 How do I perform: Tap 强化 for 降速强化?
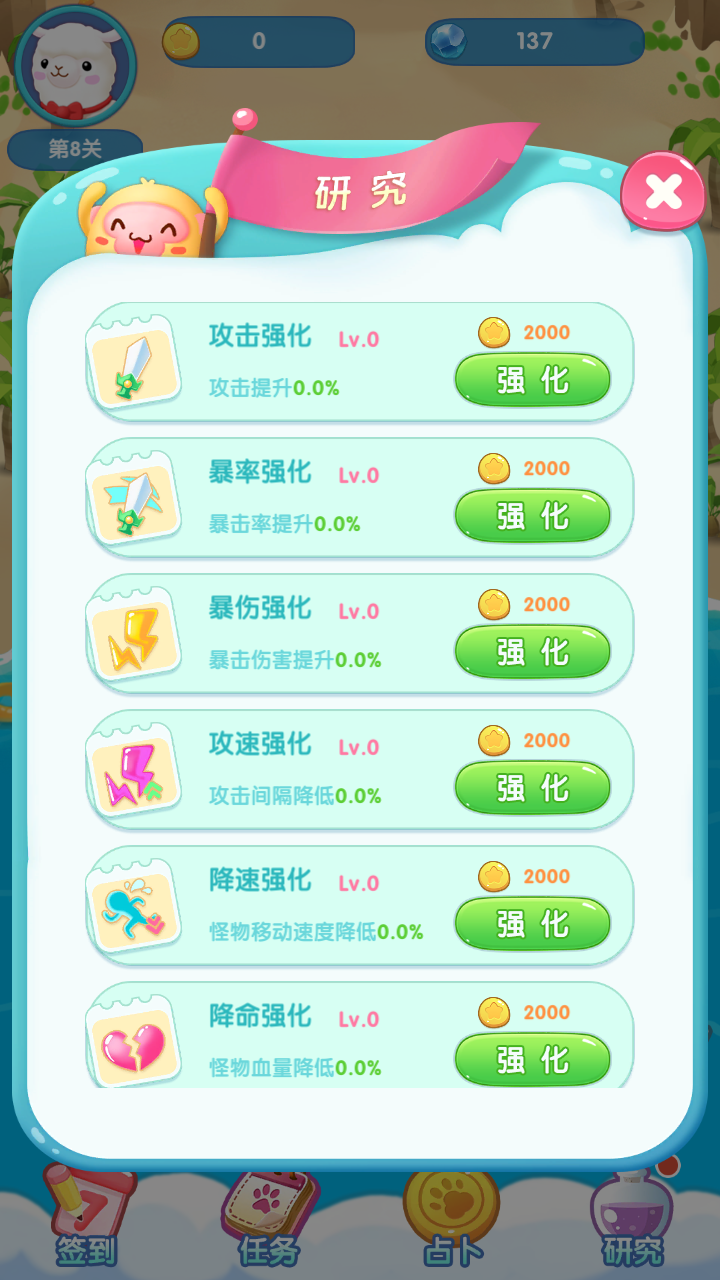coord(532,924)
